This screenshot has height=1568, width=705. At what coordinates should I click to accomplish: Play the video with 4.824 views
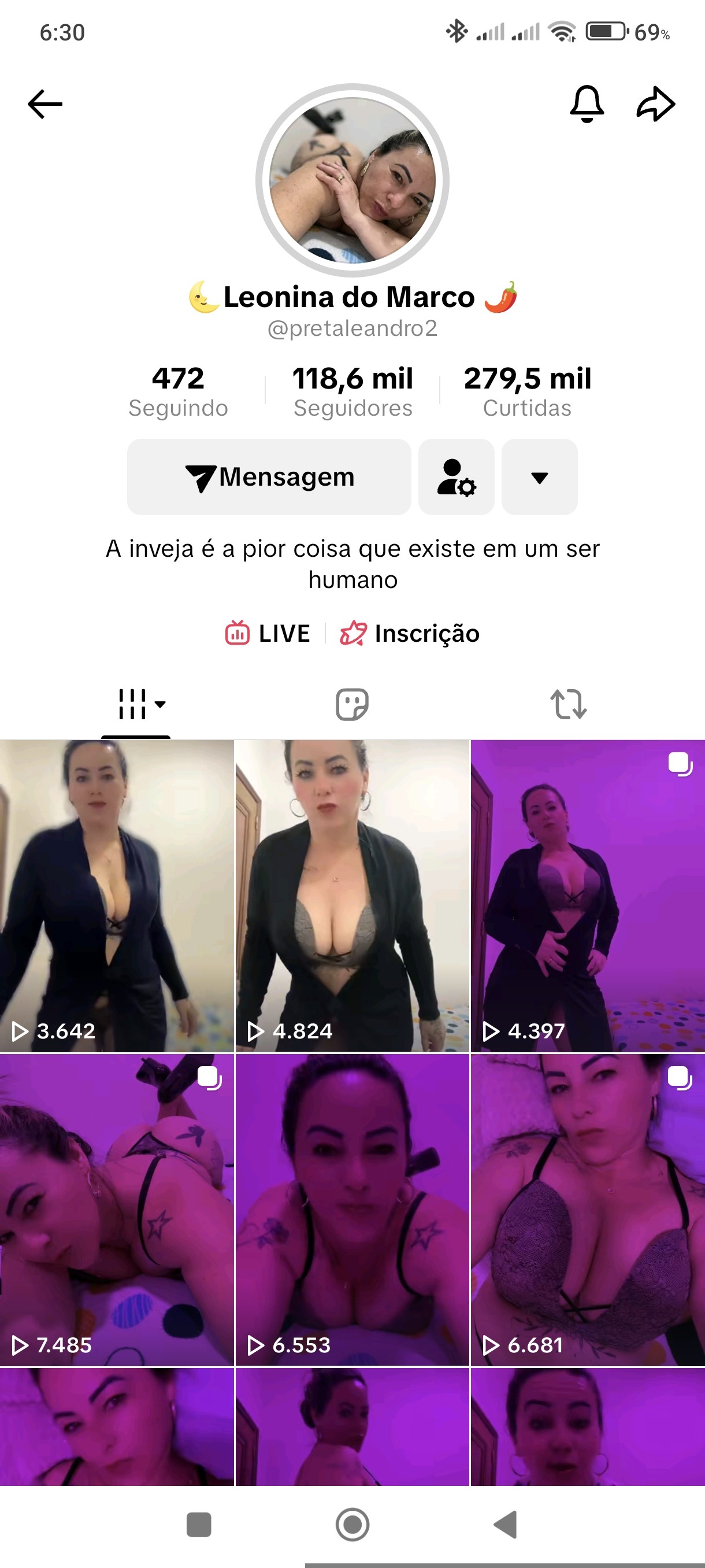[352, 896]
